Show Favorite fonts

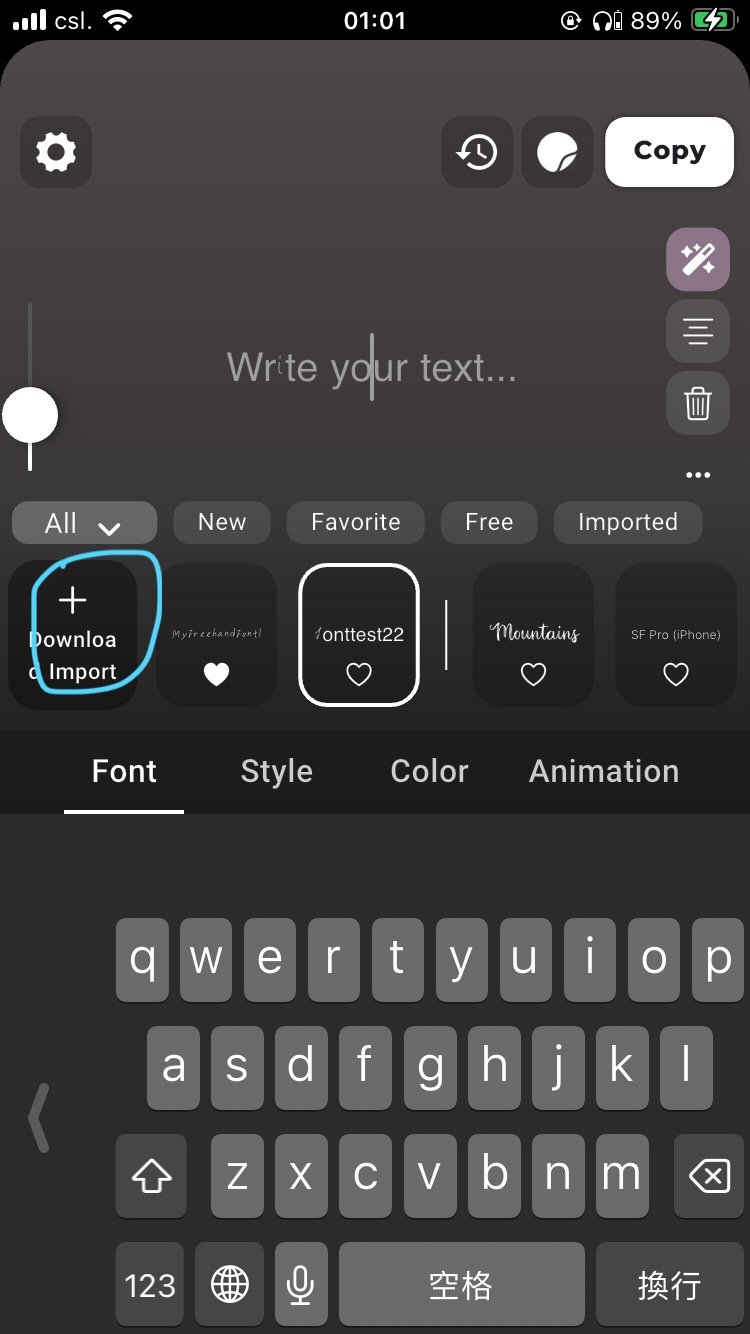pyautogui.click(x=356, y=522)
